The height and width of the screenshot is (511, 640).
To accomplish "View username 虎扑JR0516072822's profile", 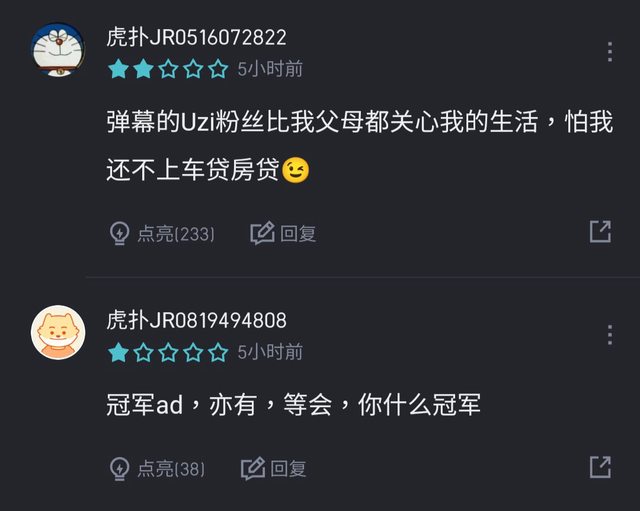I will [x=196, y=38].
